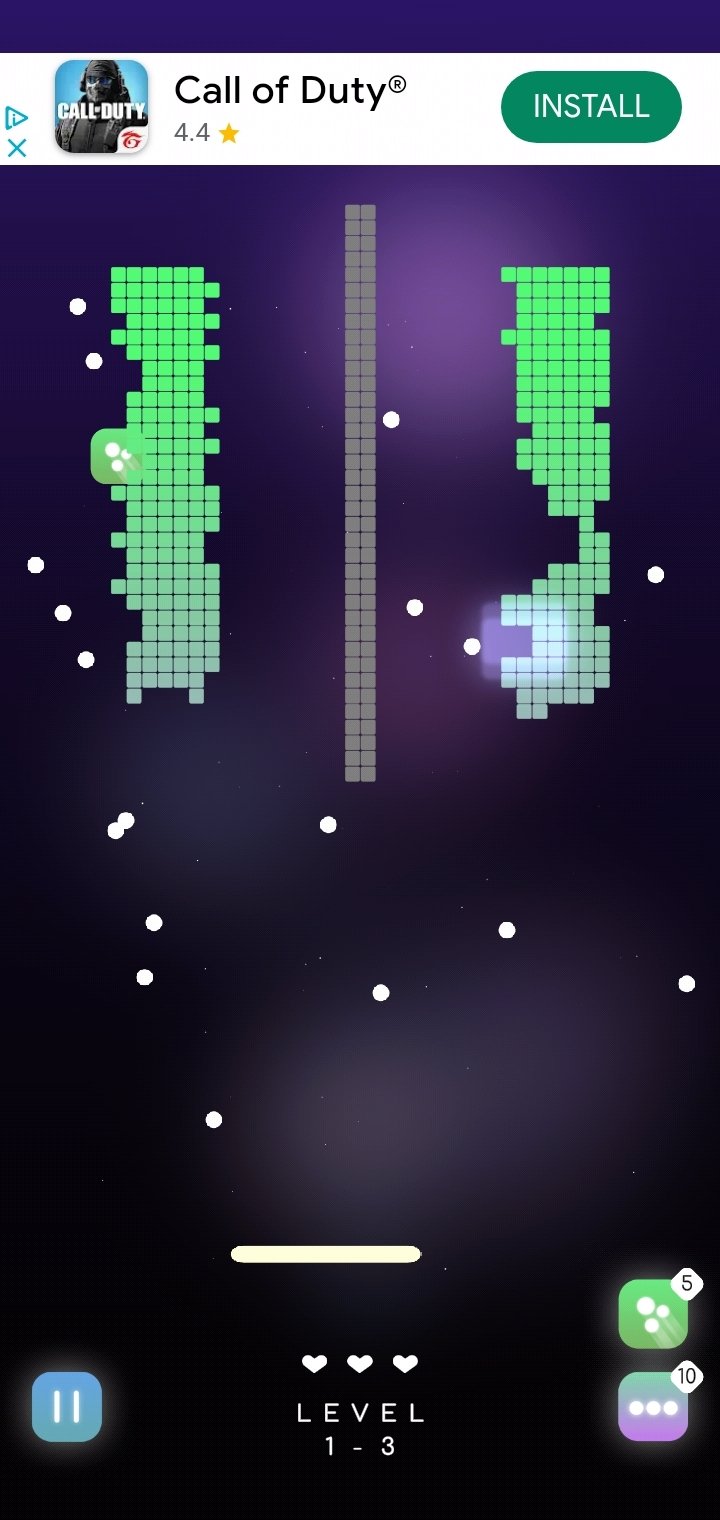
Task: Install the Call of Duty app
Action: [x=591, y=107]
